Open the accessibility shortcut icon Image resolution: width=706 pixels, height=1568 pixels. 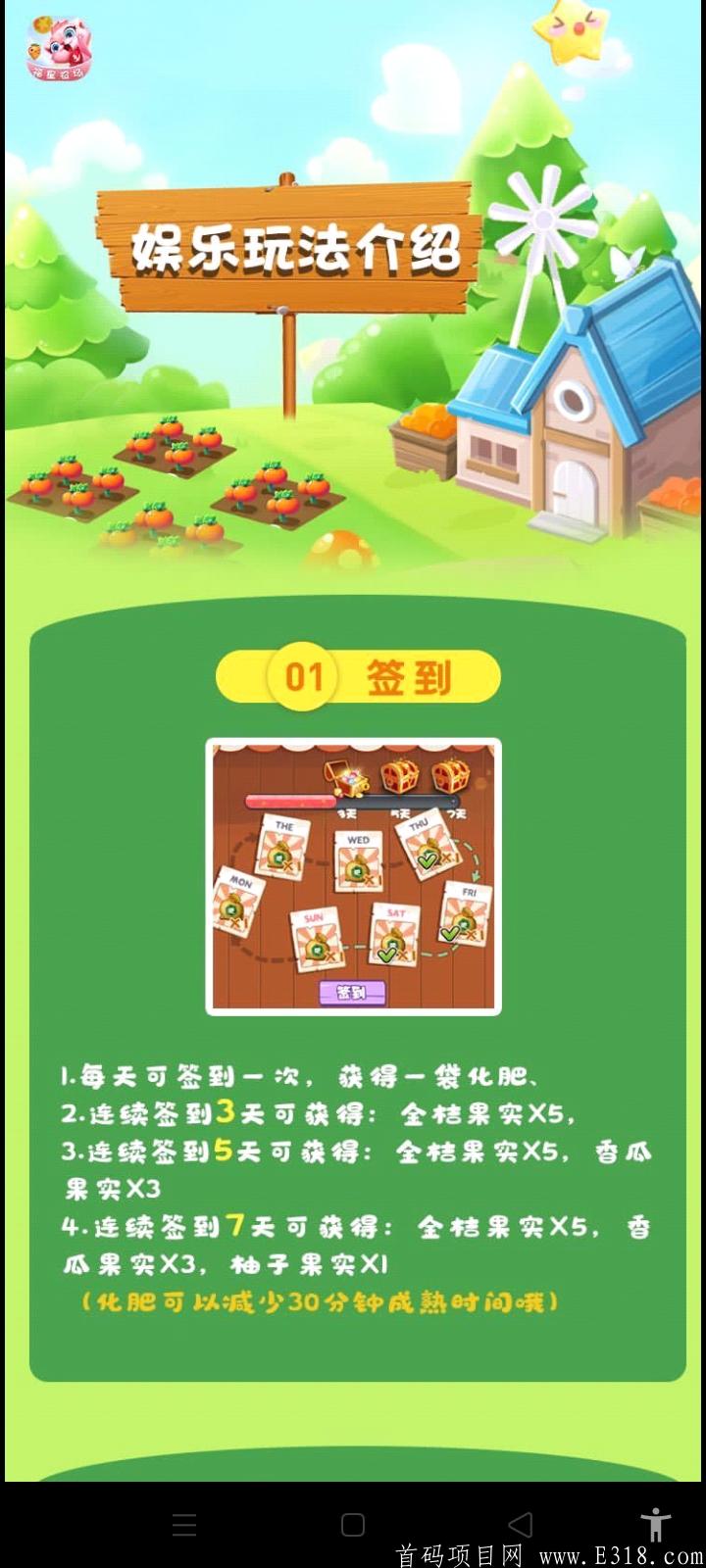(x=655, y=1524)
